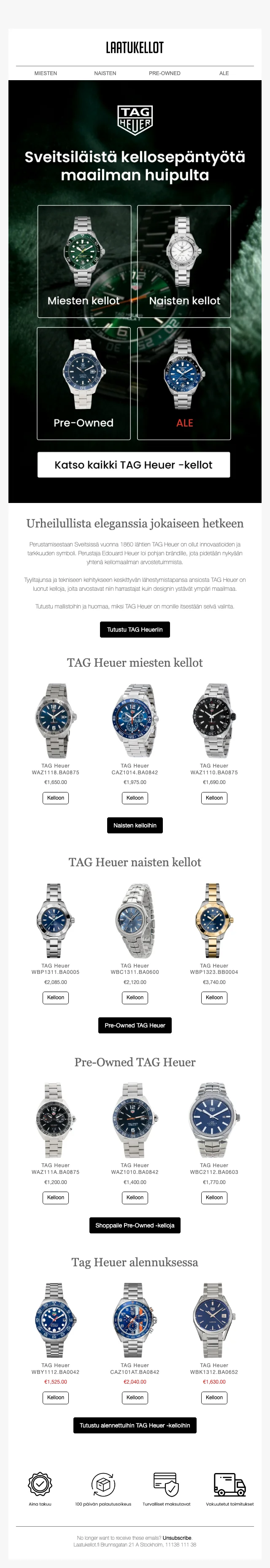Open the Miesten kellot tile

[84, 262]
